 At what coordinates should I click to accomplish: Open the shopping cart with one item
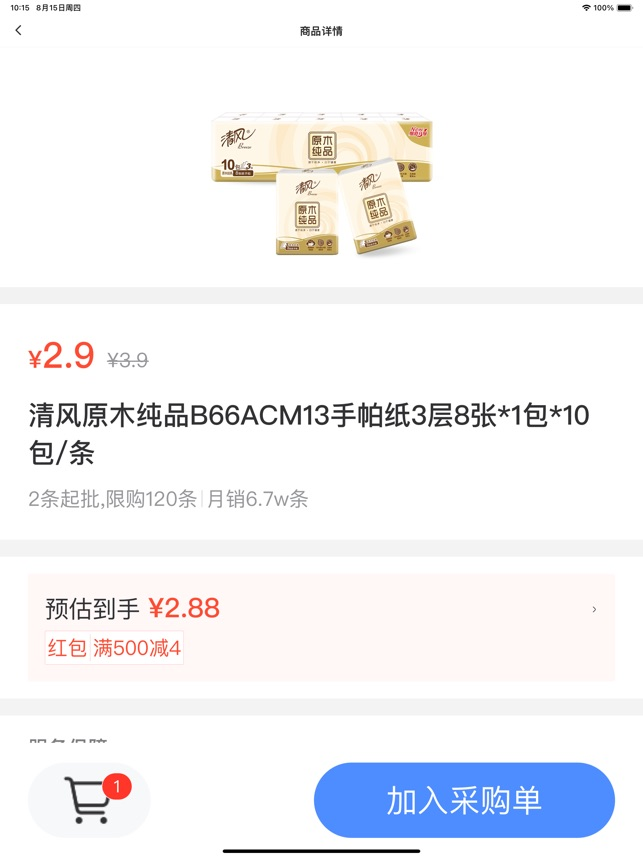tap(89, 800)
